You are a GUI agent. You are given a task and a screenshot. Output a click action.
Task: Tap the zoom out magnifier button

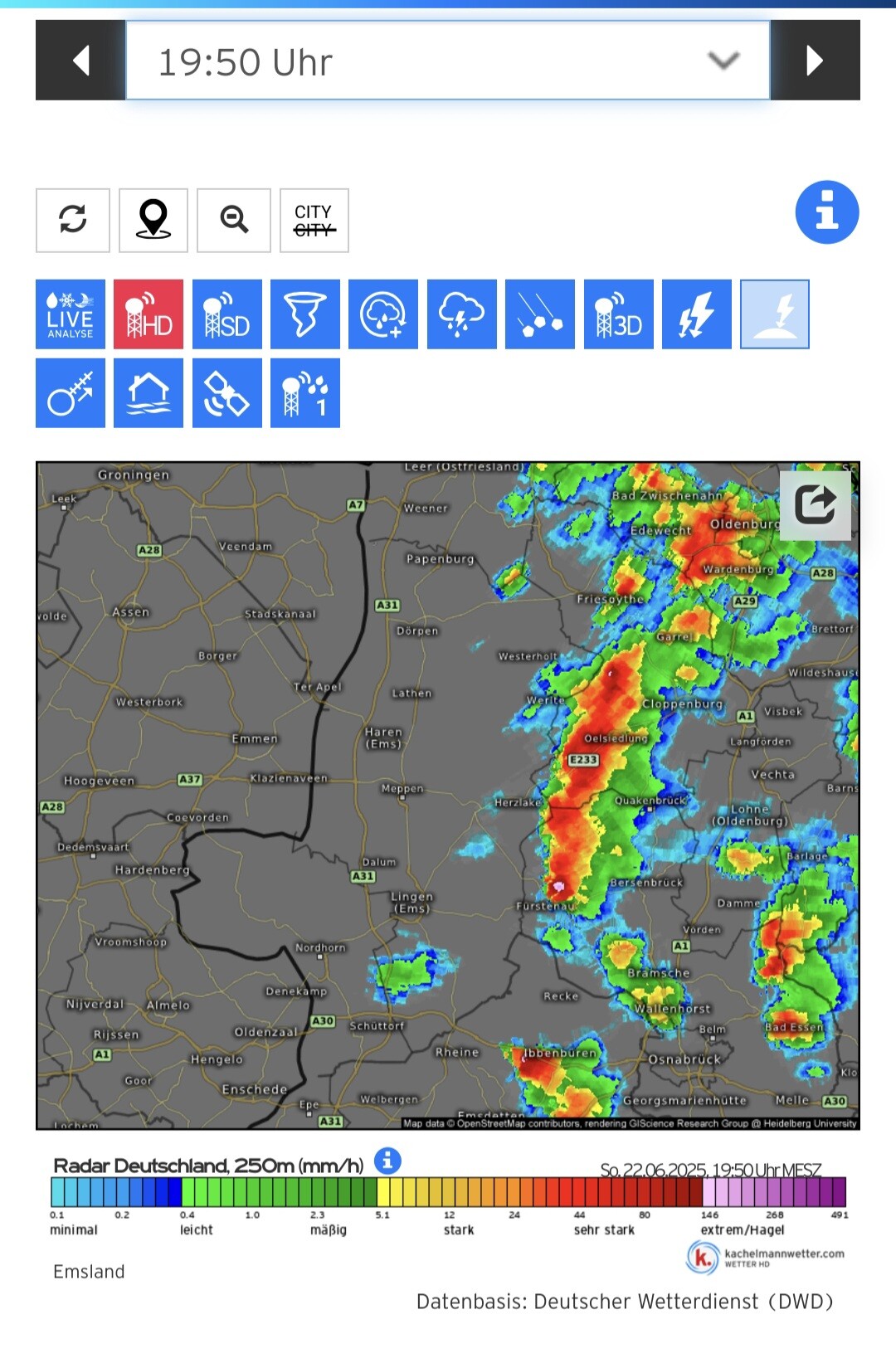point(234,220)
